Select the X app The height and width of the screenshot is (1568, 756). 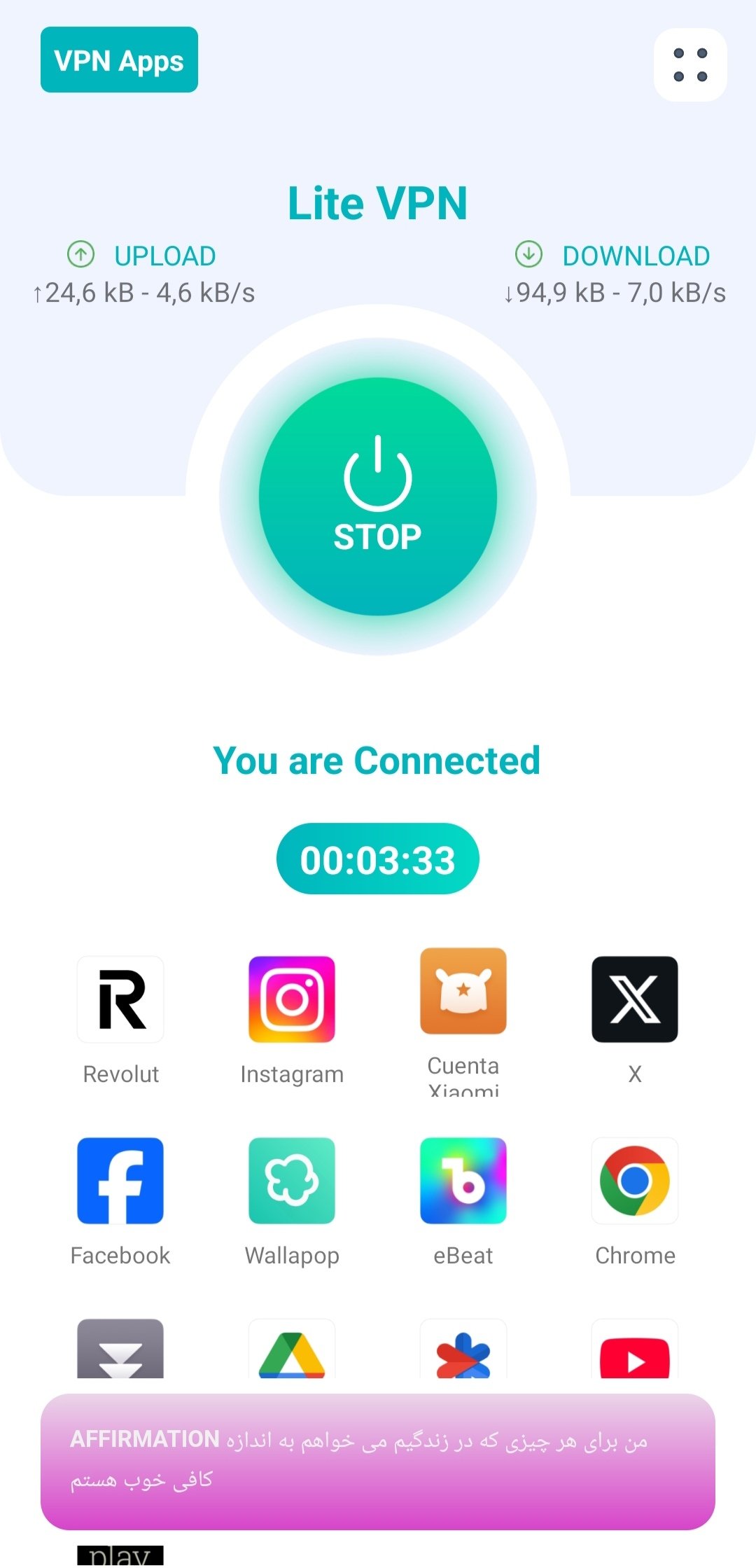point(634,999)
